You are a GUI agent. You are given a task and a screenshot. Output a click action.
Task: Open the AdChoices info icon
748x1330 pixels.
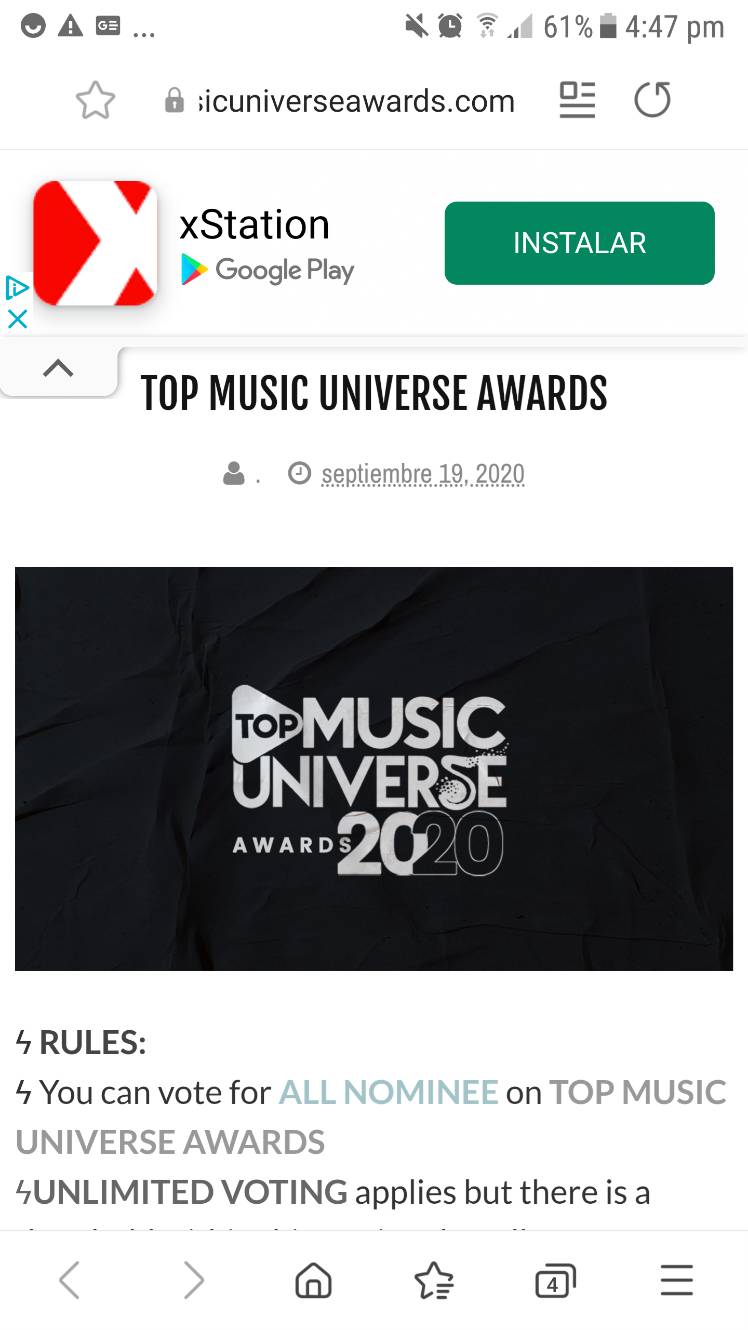(x=17, y=289)
